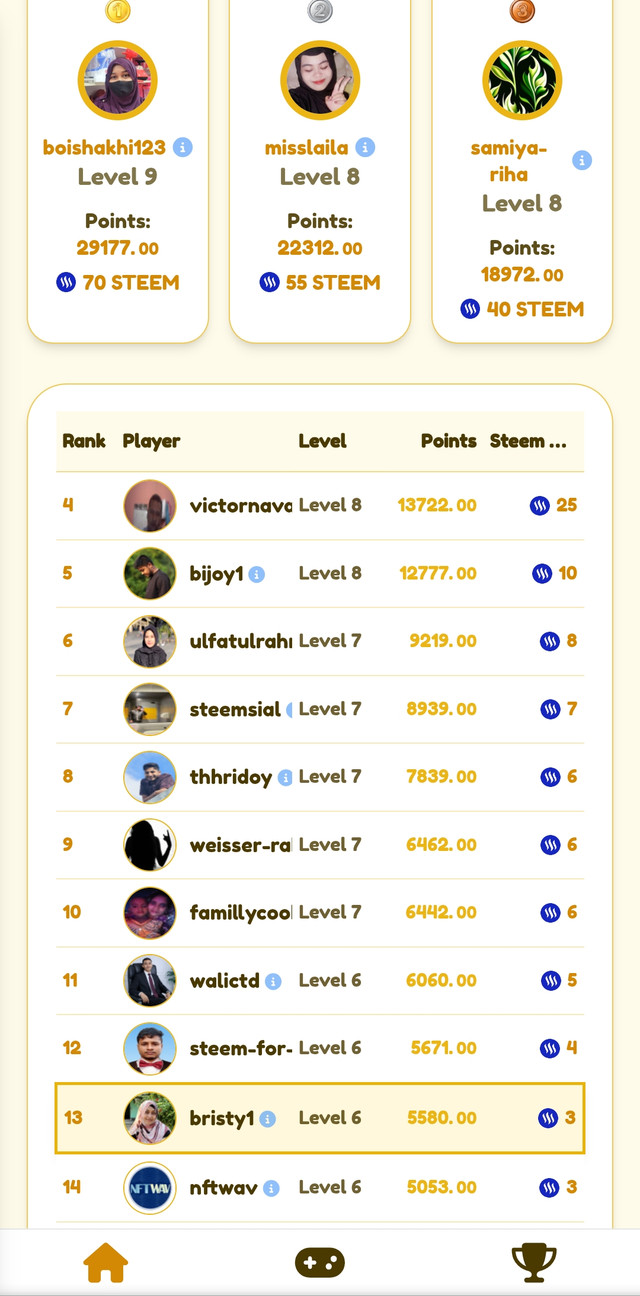Screen dimensions: 640x1296
Task: Switch to the games controller tab
Action: coord(320,1263)
